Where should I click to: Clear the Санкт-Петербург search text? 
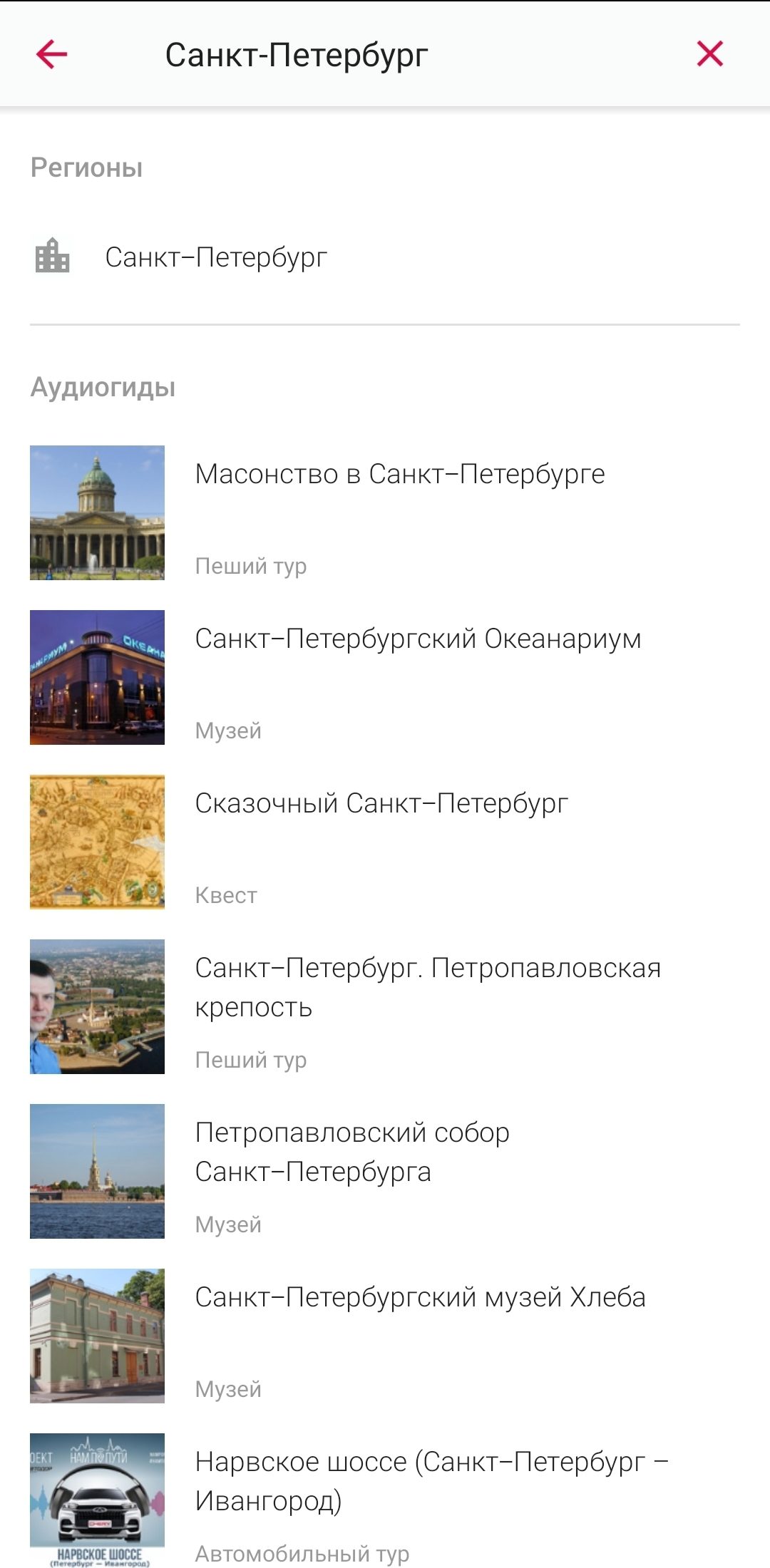(709, 54)
